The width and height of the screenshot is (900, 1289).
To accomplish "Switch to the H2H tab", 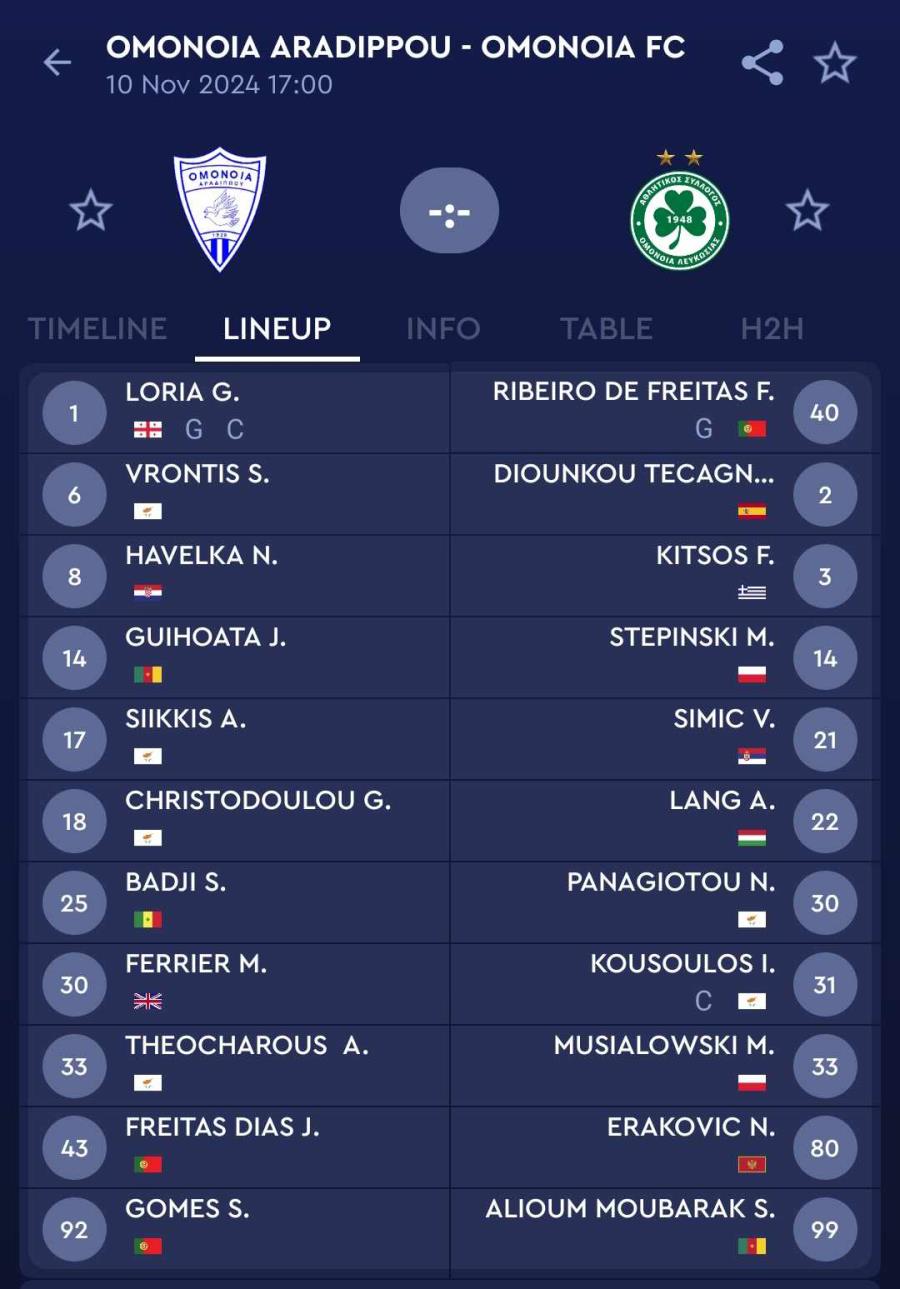I will (772, 328).
